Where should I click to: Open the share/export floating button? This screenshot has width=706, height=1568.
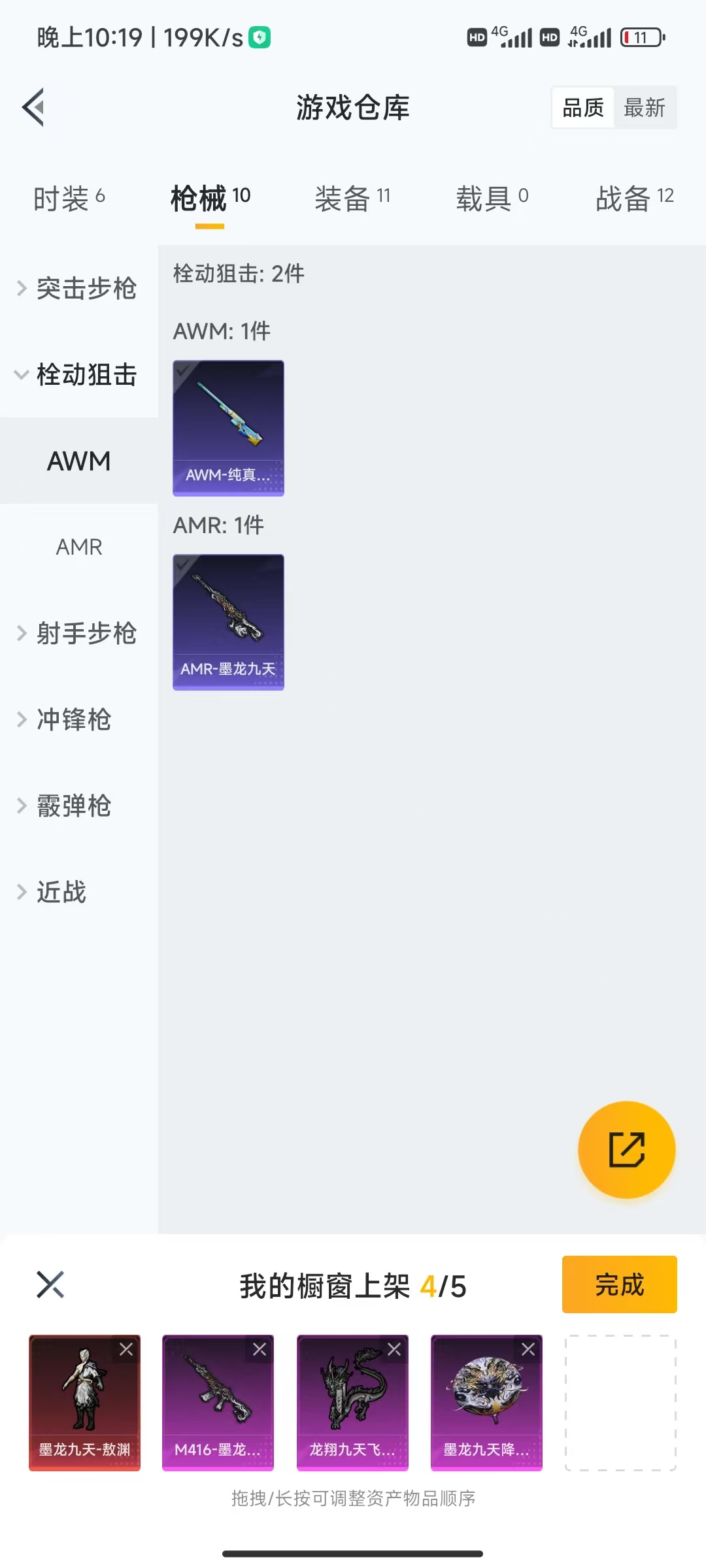coord(626,1149)
